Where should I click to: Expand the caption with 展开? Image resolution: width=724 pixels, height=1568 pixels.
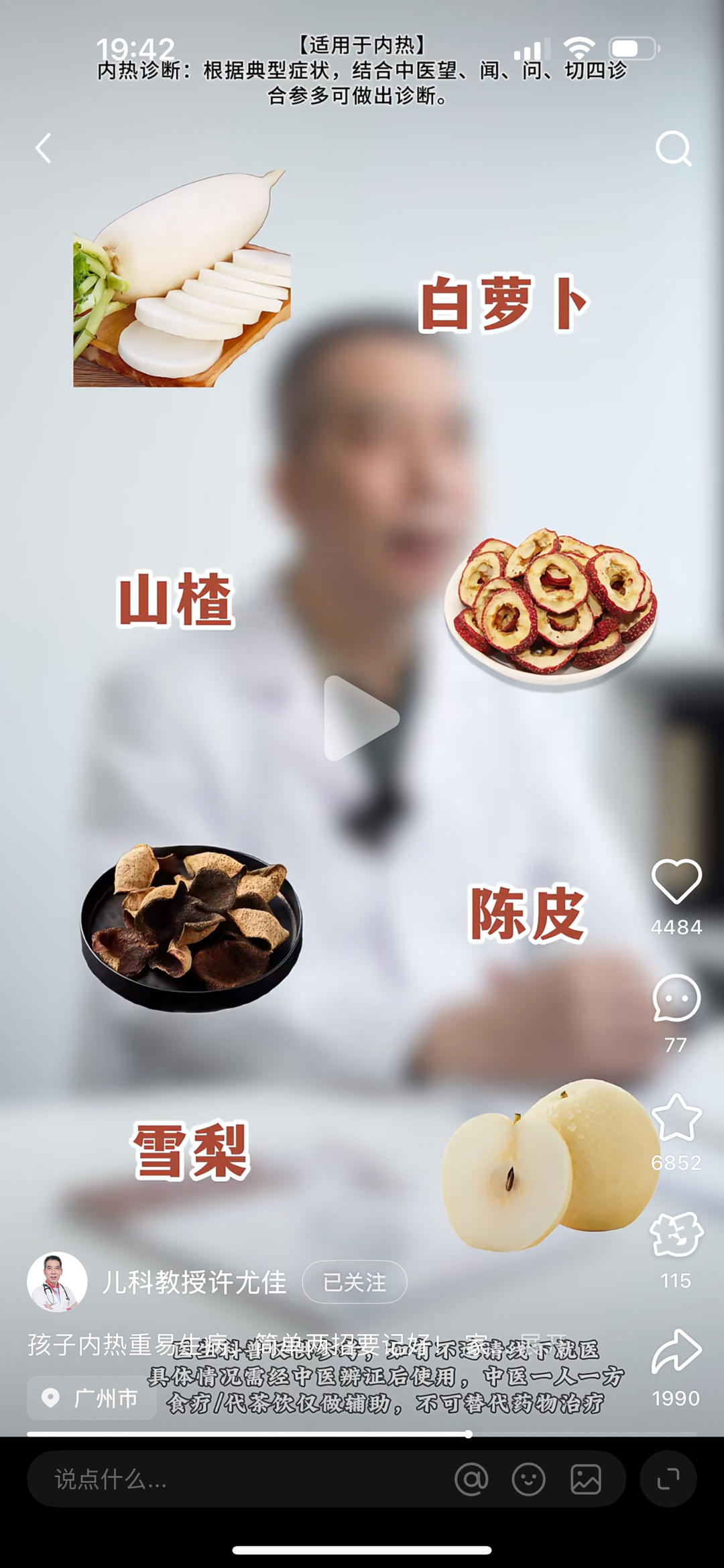coord(543,1343)
